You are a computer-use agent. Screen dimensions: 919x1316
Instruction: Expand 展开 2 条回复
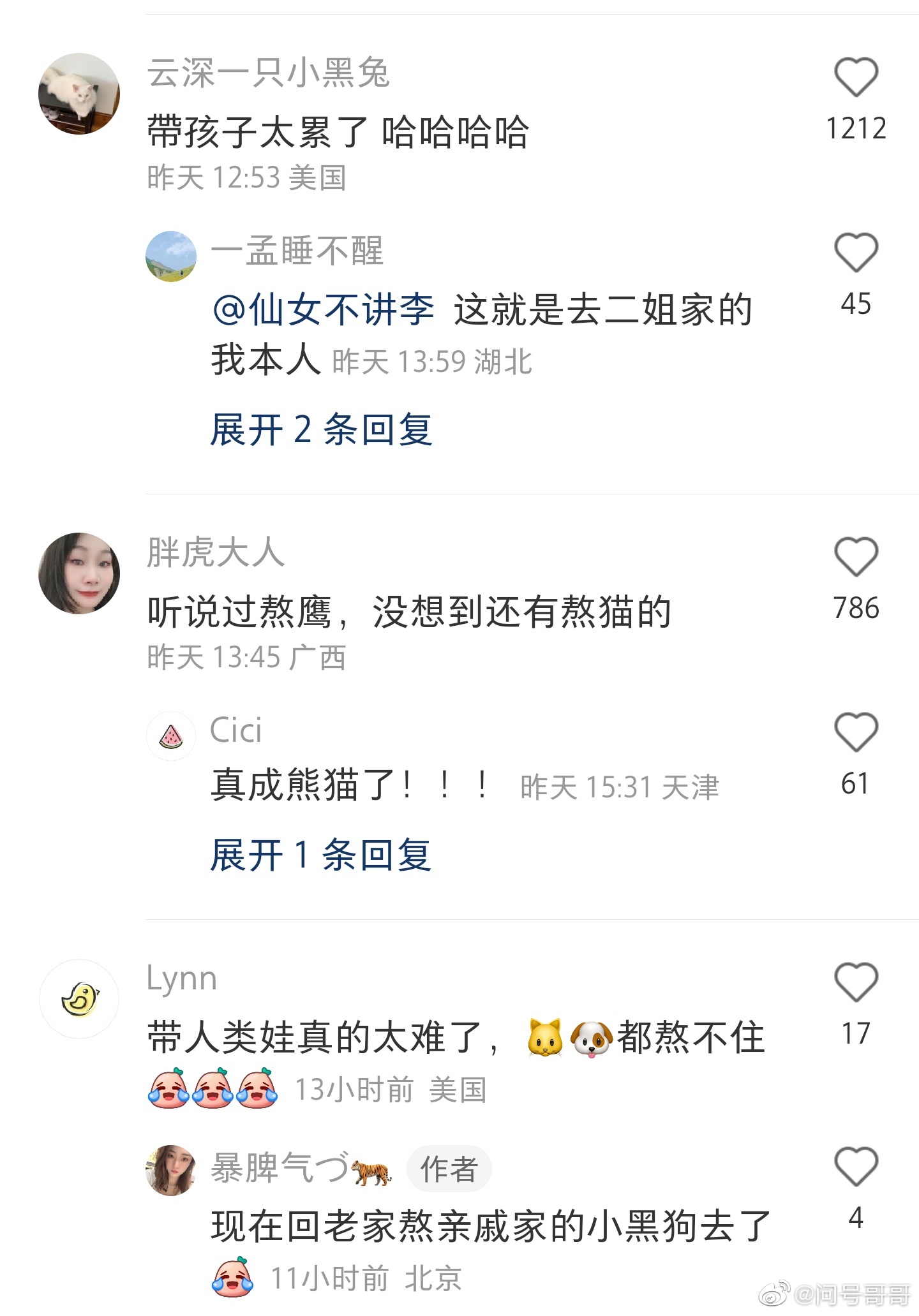(322, 429)
